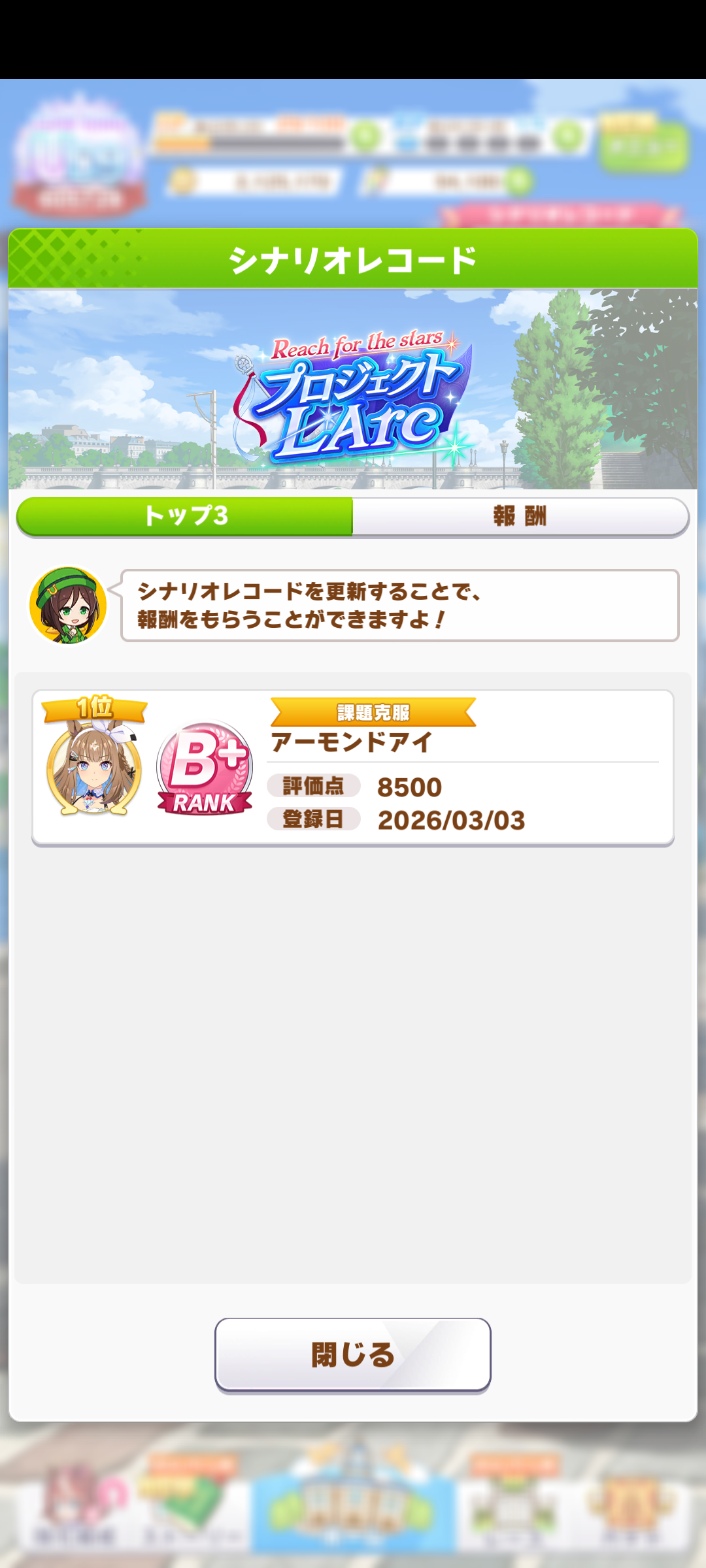Close the dialog with 閉じる

(352, 1354)
